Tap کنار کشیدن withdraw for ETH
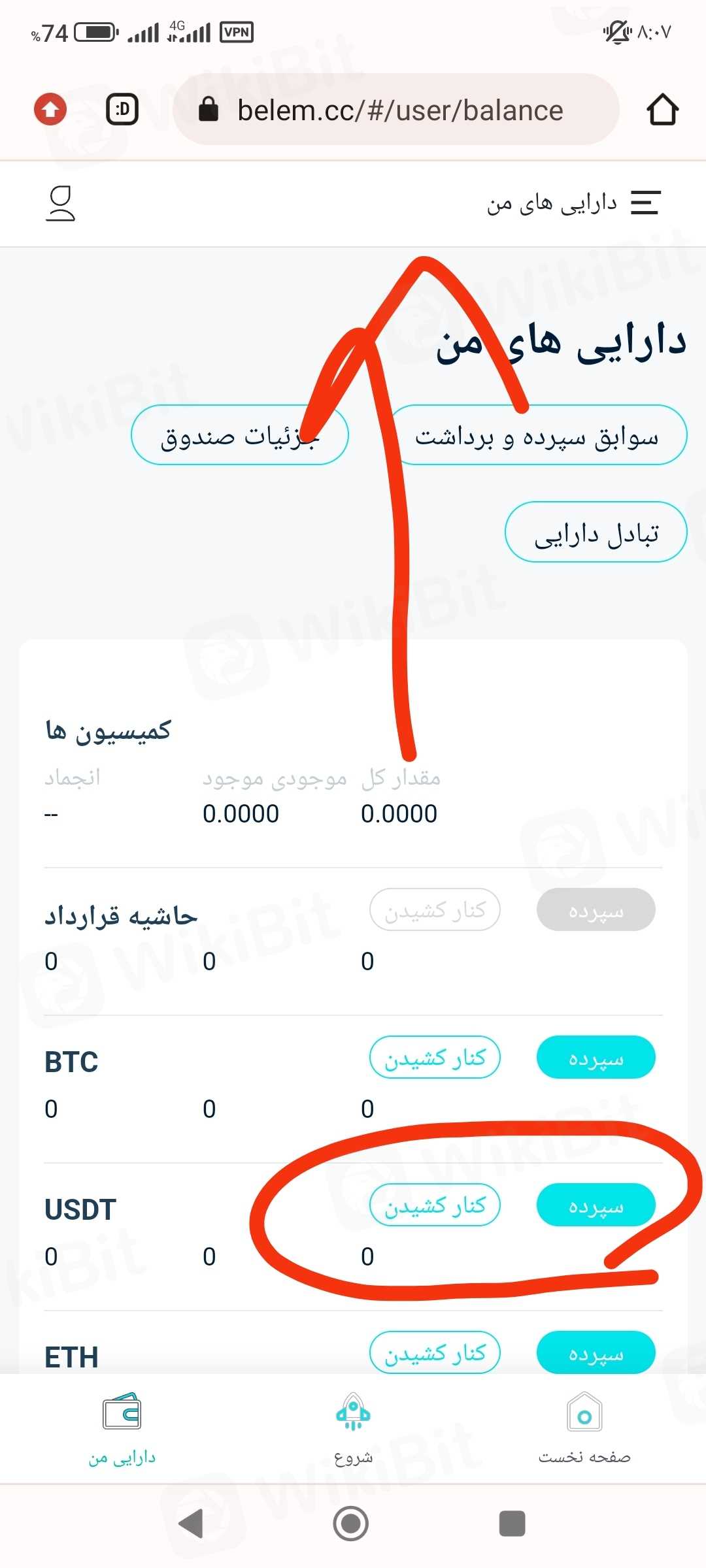This screenshot has width=706, height=1568. (x=435, y=1352)
